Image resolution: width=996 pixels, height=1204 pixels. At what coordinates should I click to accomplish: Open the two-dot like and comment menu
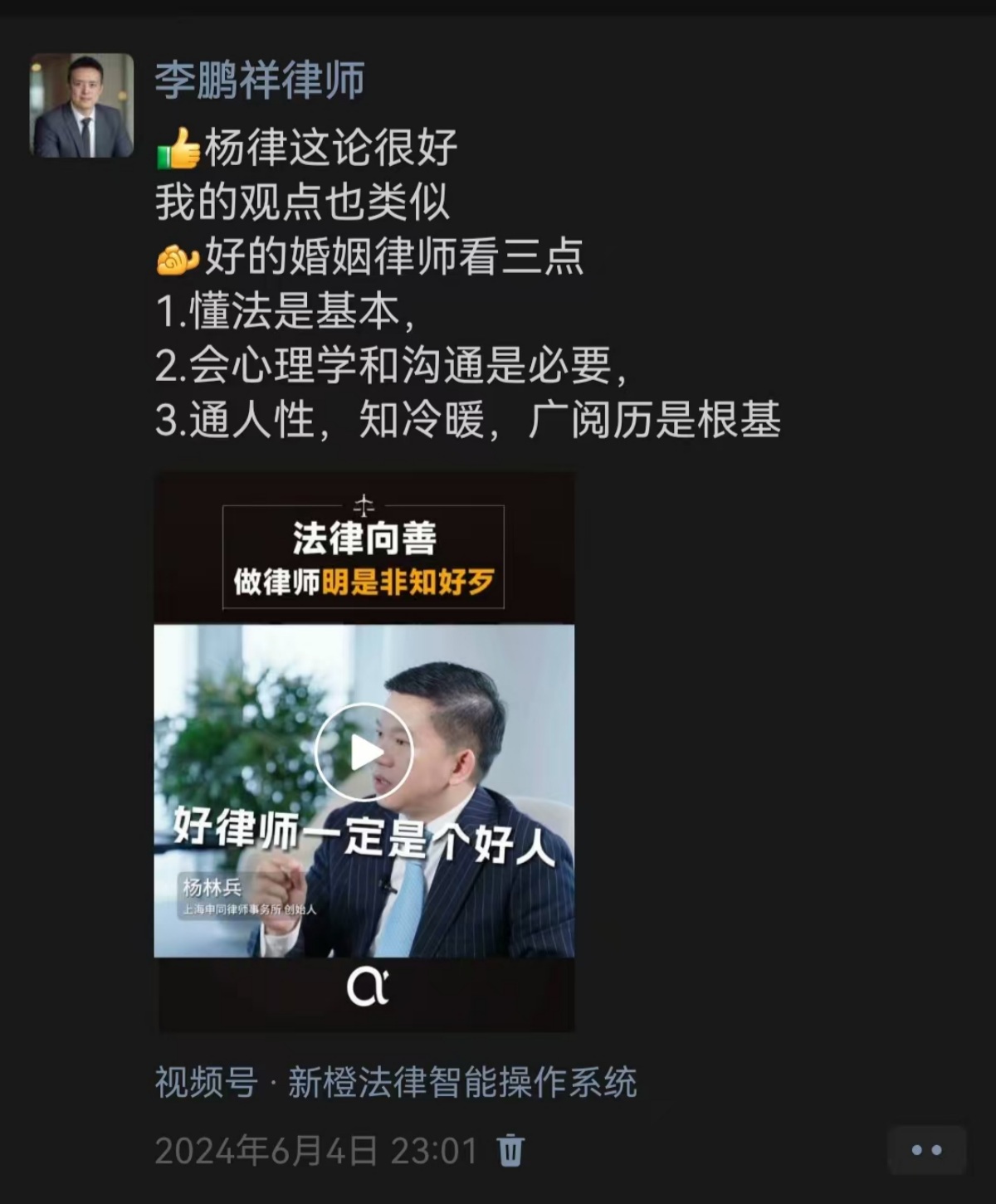tap(926, 1150)
